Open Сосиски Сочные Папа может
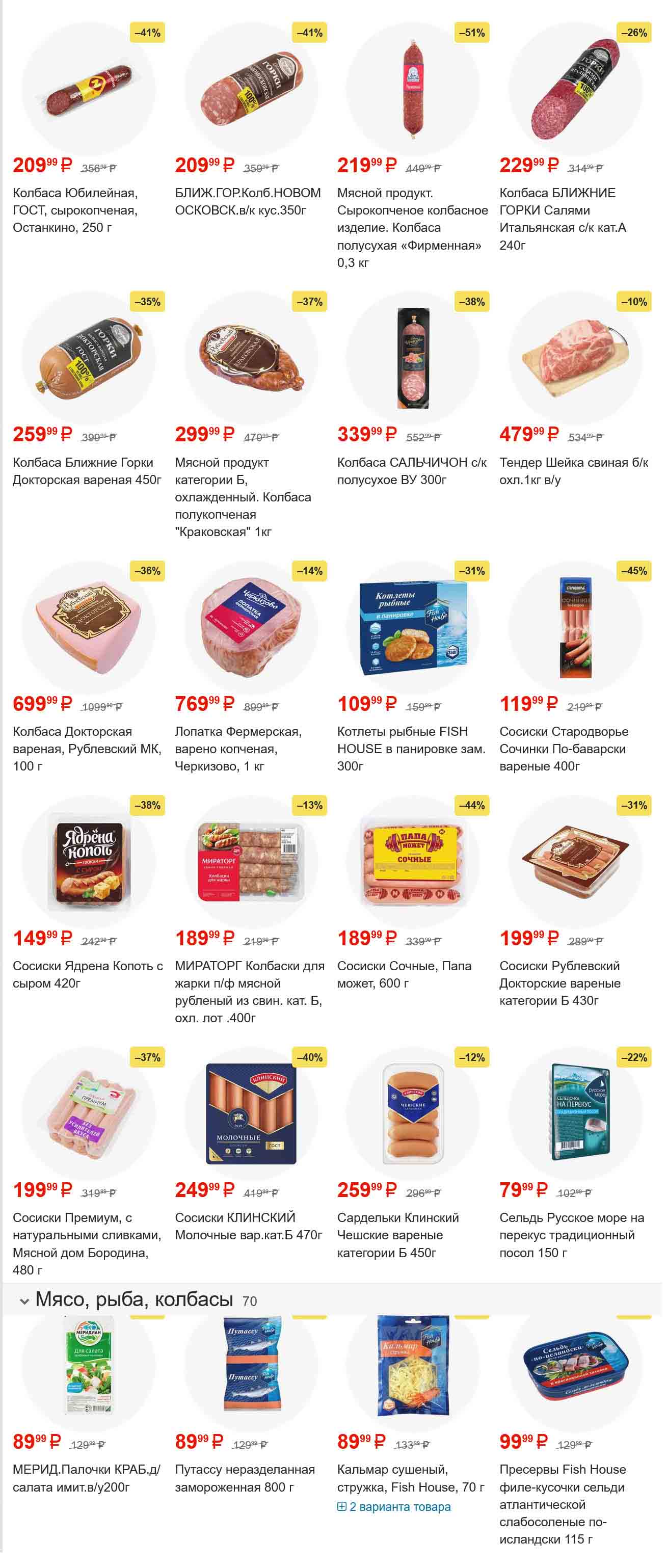This screenshot has height=1568, width=668. 404,974
